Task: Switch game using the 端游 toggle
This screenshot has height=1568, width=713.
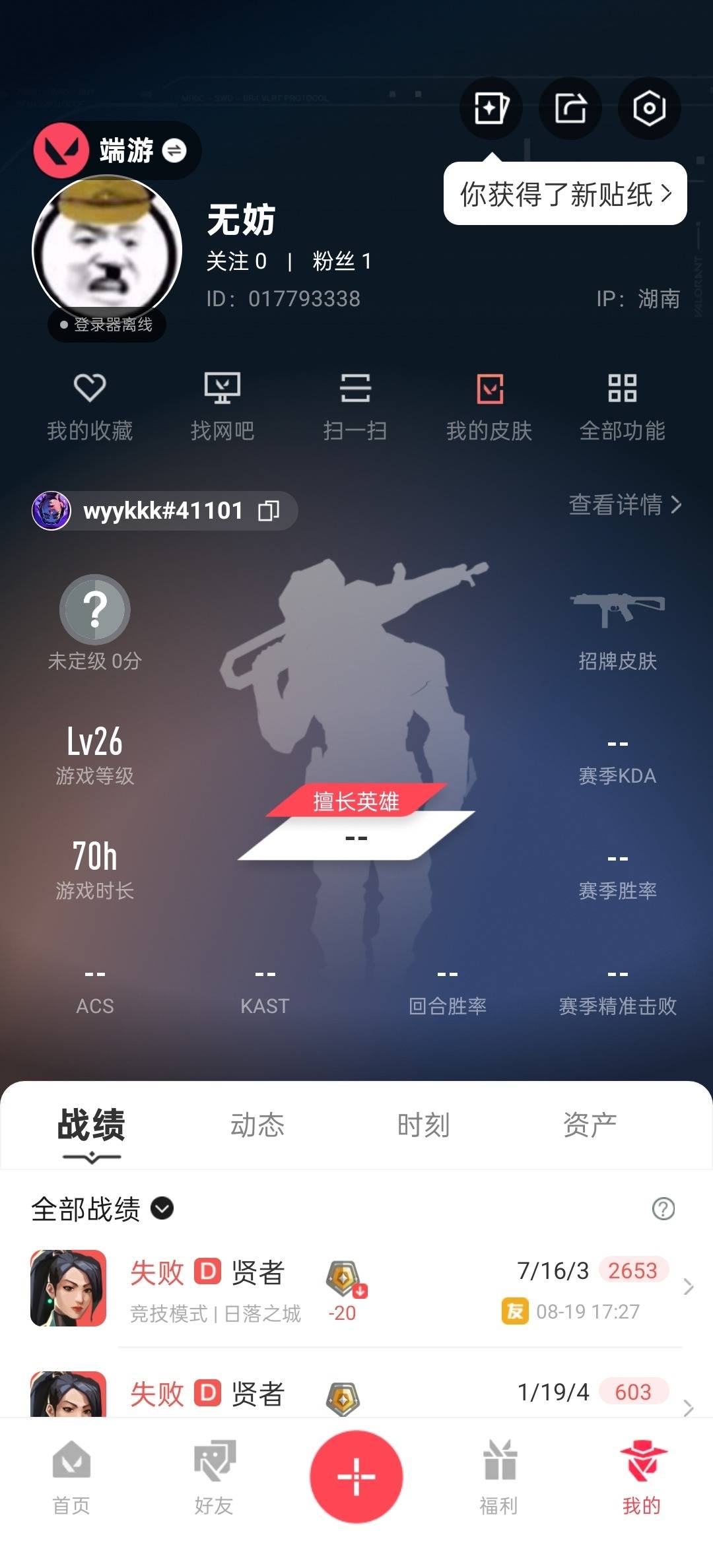Action: point(175,150)
